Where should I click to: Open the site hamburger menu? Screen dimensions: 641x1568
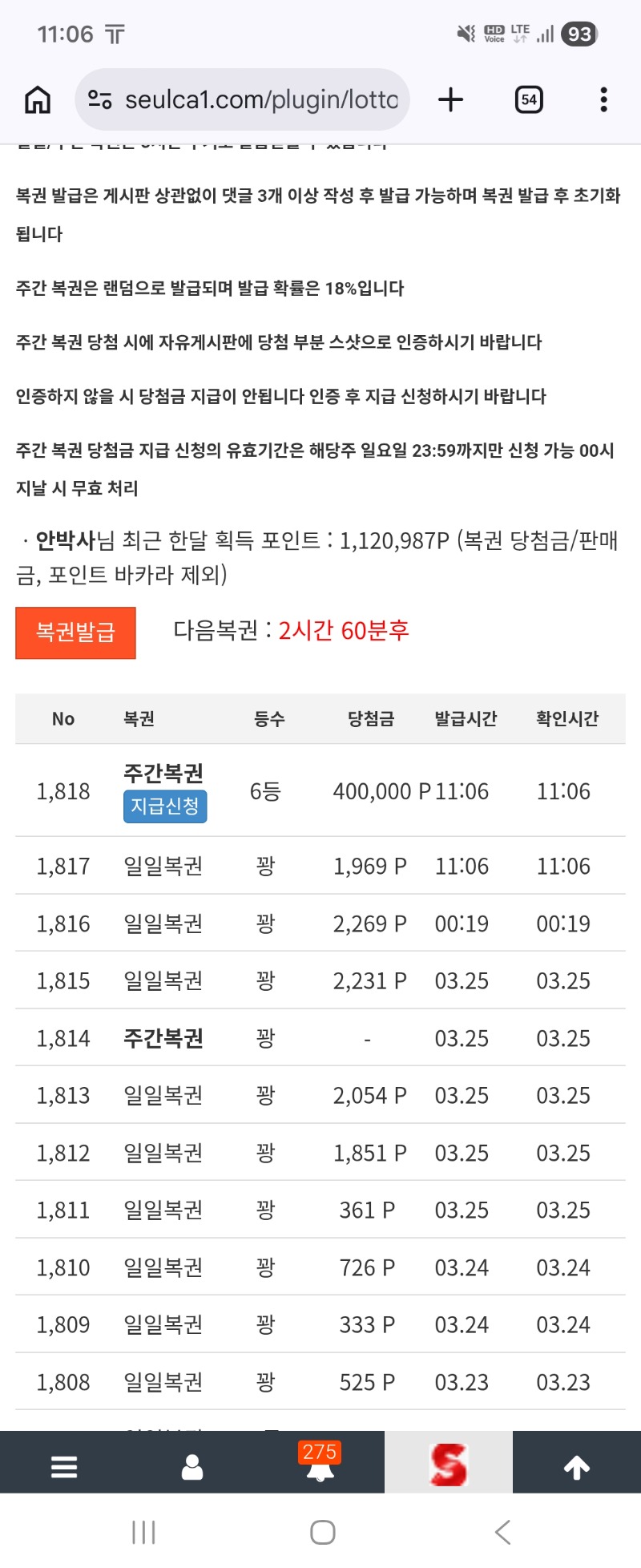click(x=64, y=1466)
